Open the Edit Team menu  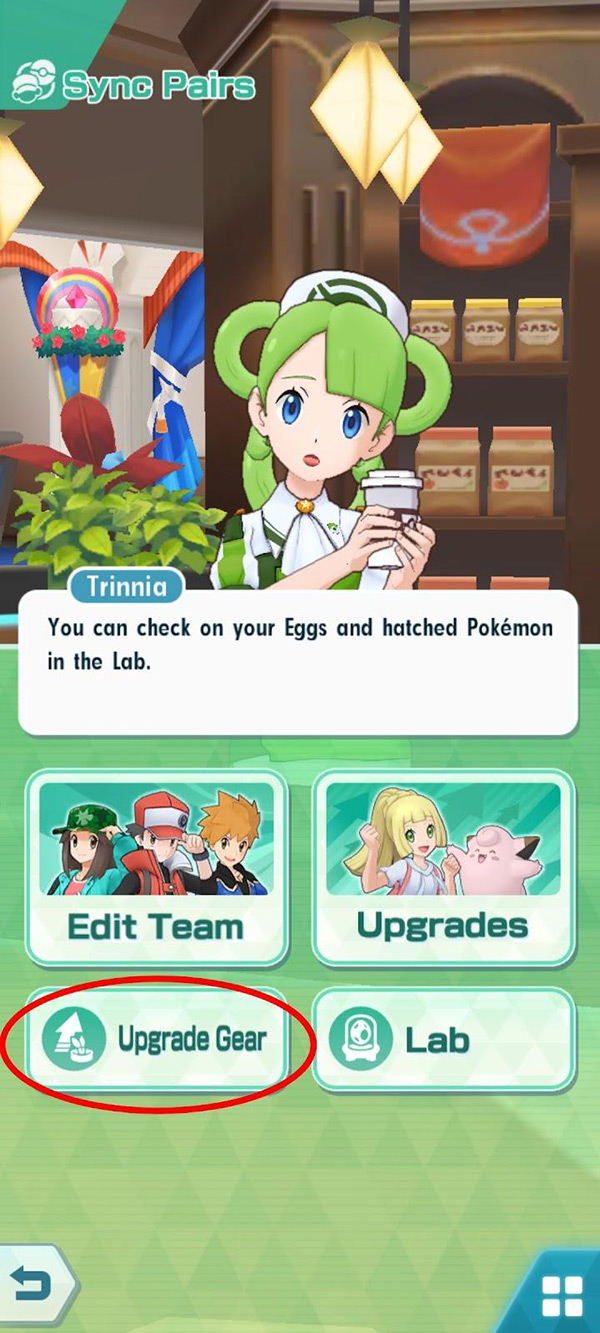point(157,868)
